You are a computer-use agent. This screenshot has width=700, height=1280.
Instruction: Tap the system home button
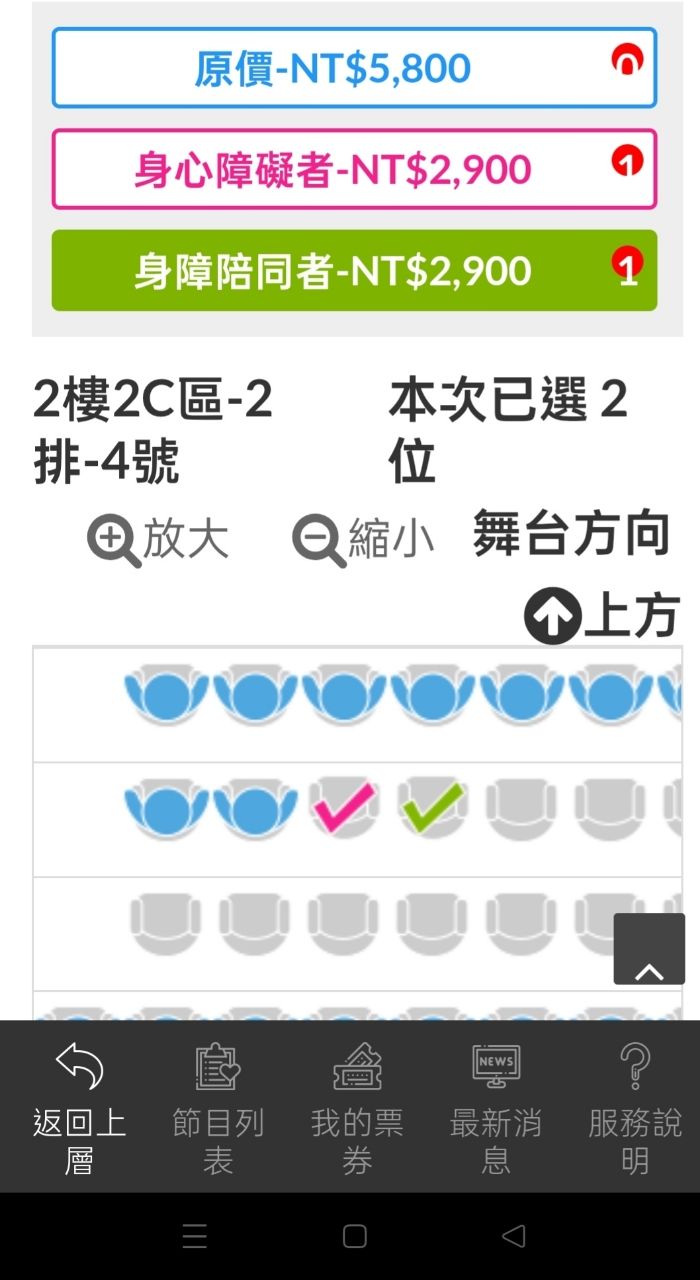pos(355,1237)
